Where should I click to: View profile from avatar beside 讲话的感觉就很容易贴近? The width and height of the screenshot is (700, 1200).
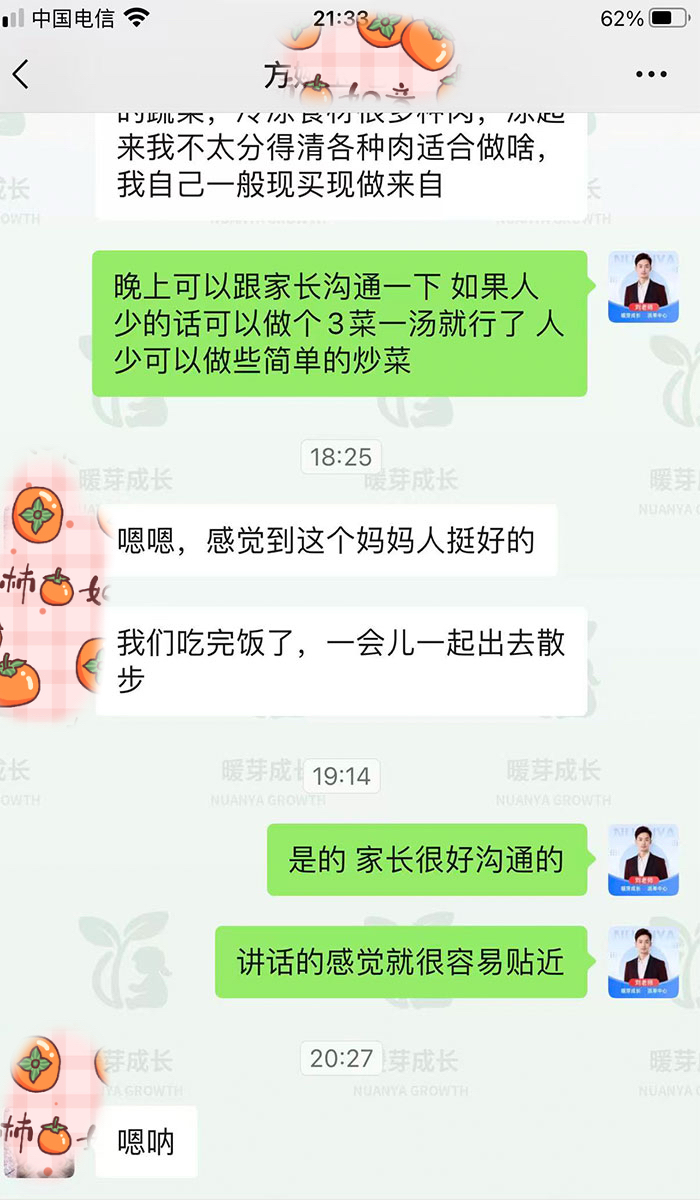point(643,962)
